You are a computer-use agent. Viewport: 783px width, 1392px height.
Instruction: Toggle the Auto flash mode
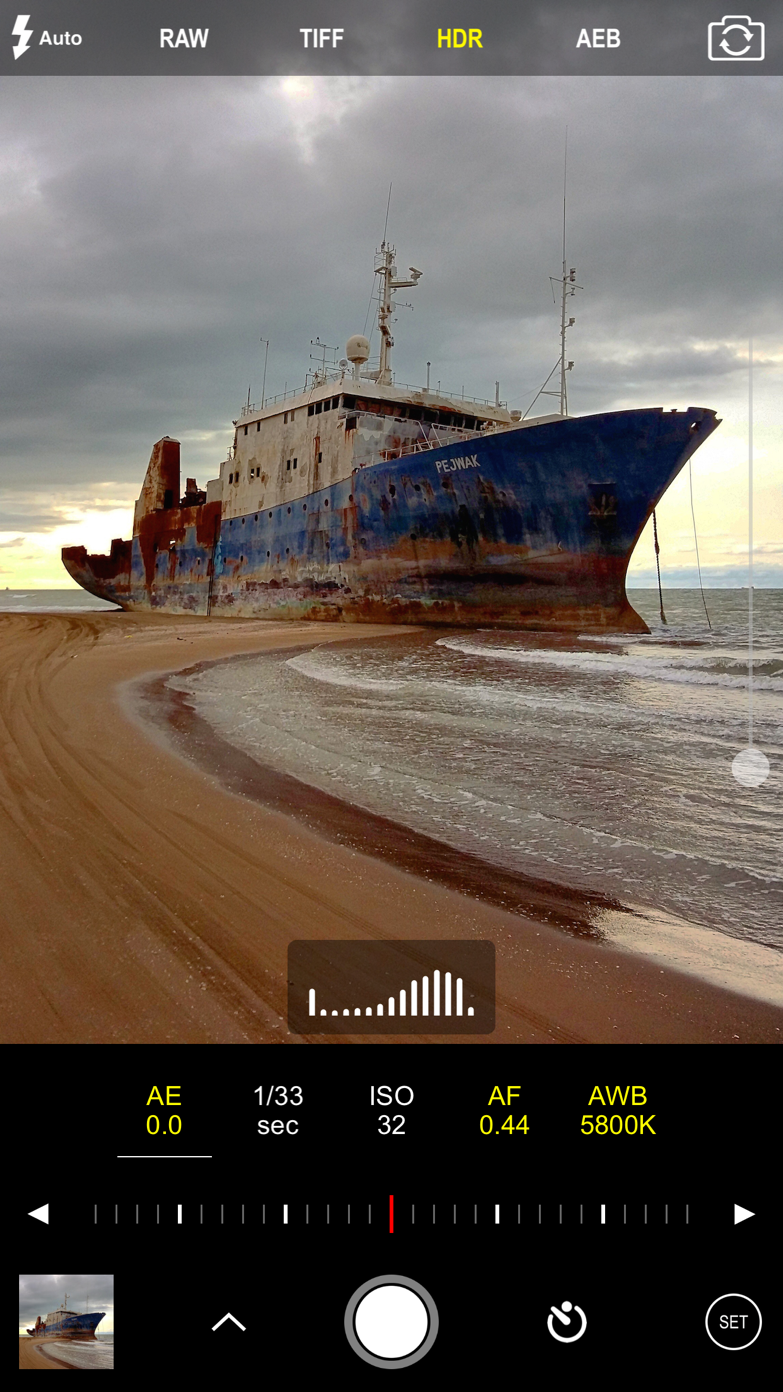[46, 38]
